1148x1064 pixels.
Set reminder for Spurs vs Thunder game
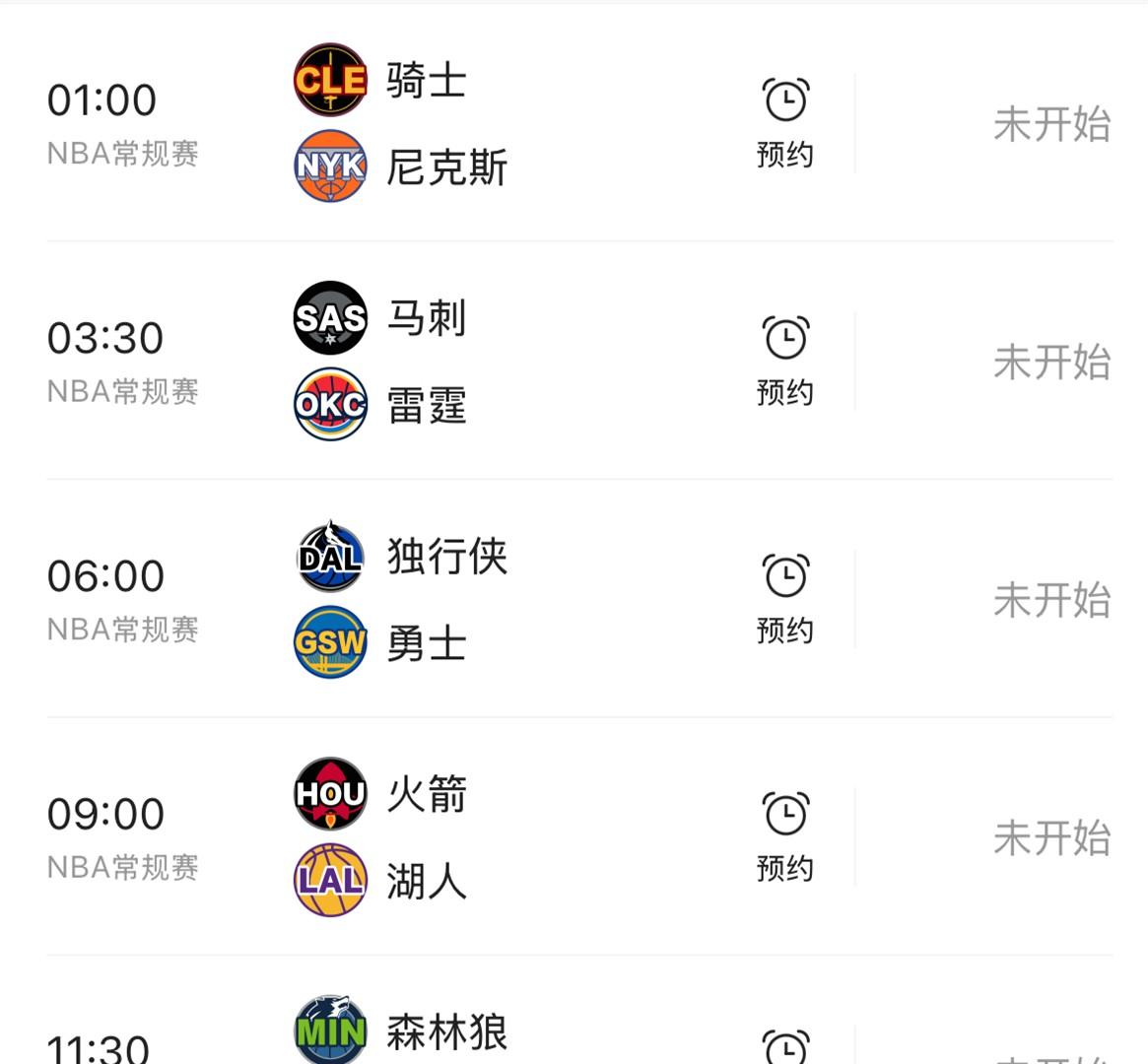(x=785, y=361)
